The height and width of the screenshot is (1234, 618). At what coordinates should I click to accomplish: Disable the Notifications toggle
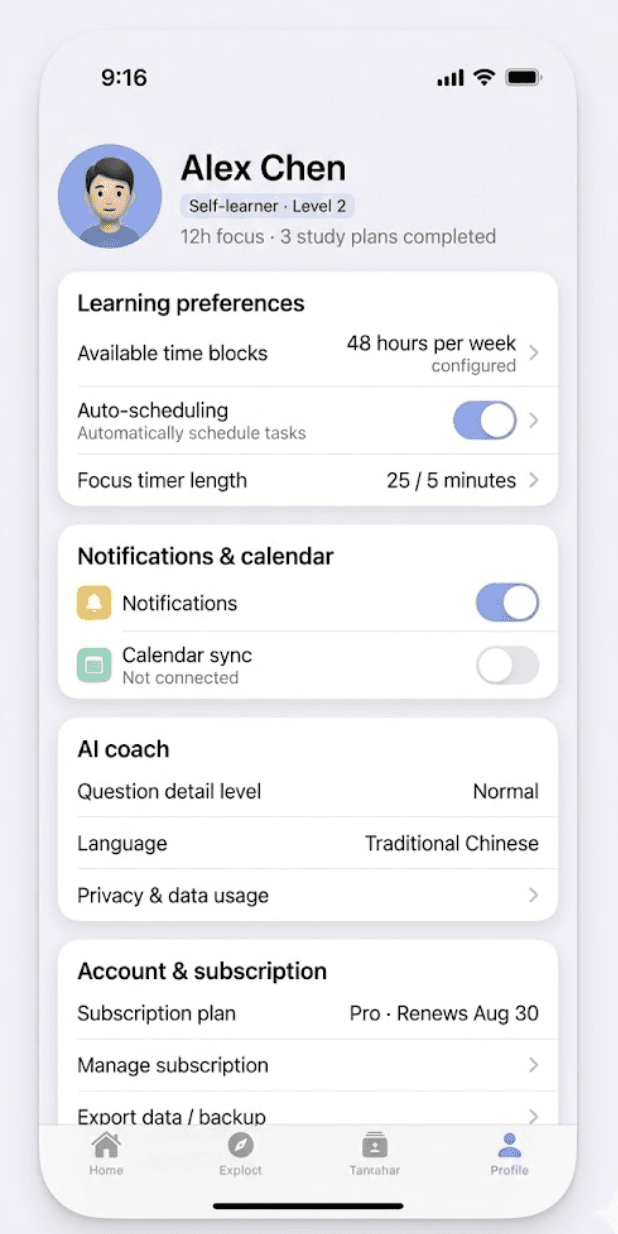(507, 603)
